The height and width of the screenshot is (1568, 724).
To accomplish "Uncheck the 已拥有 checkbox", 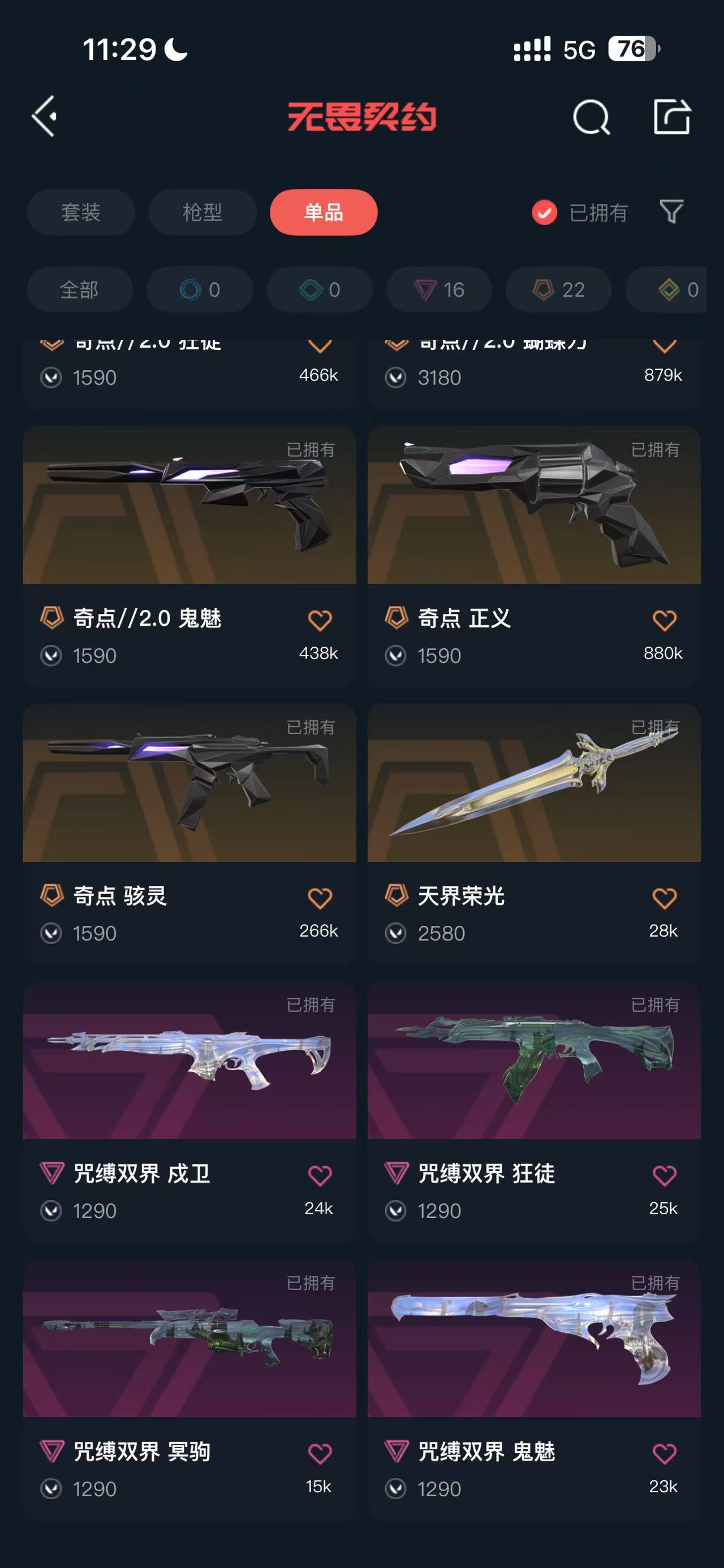I will [544, 213].
